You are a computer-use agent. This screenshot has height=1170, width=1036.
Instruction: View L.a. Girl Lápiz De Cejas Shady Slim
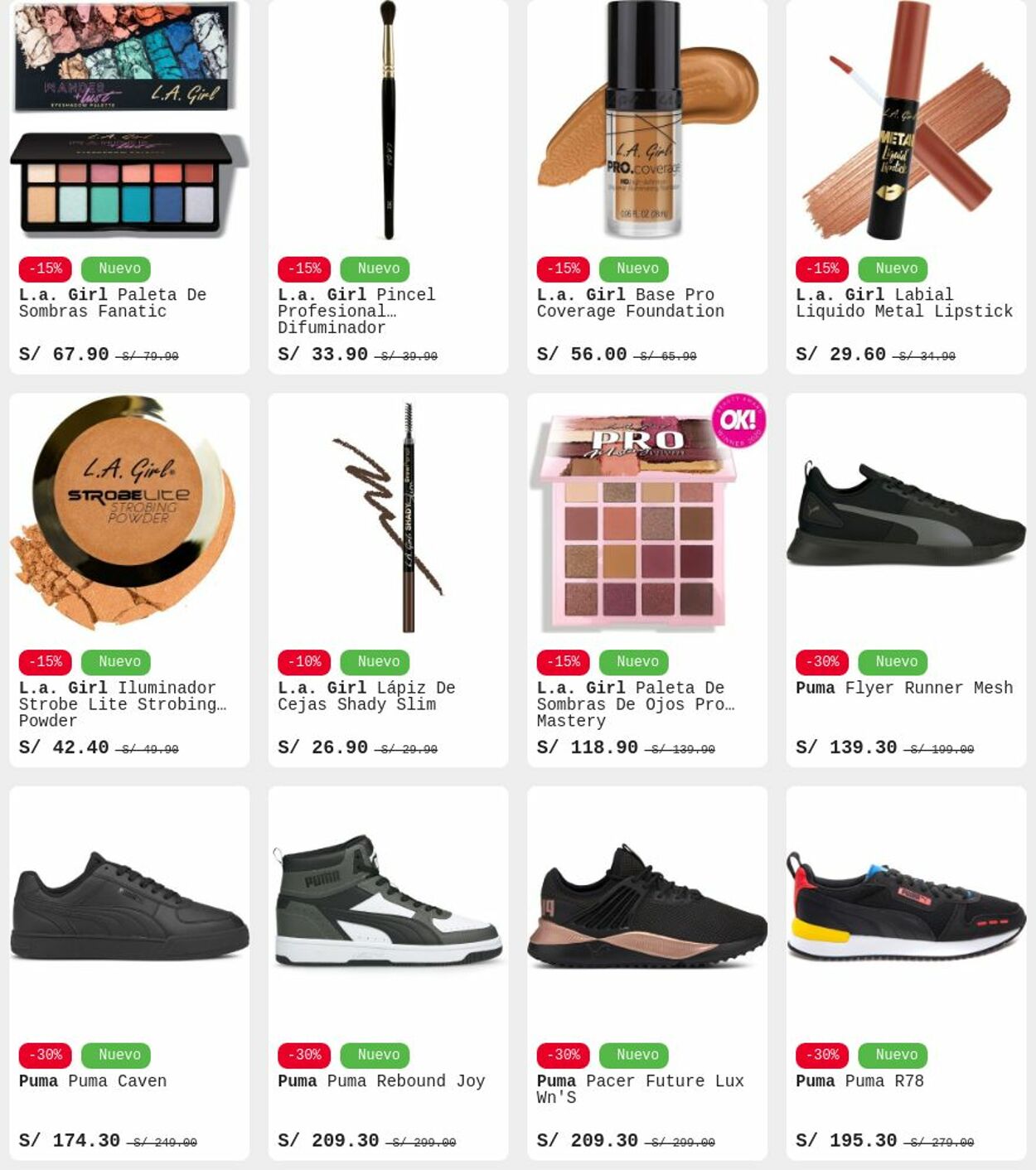coord(388,695)
